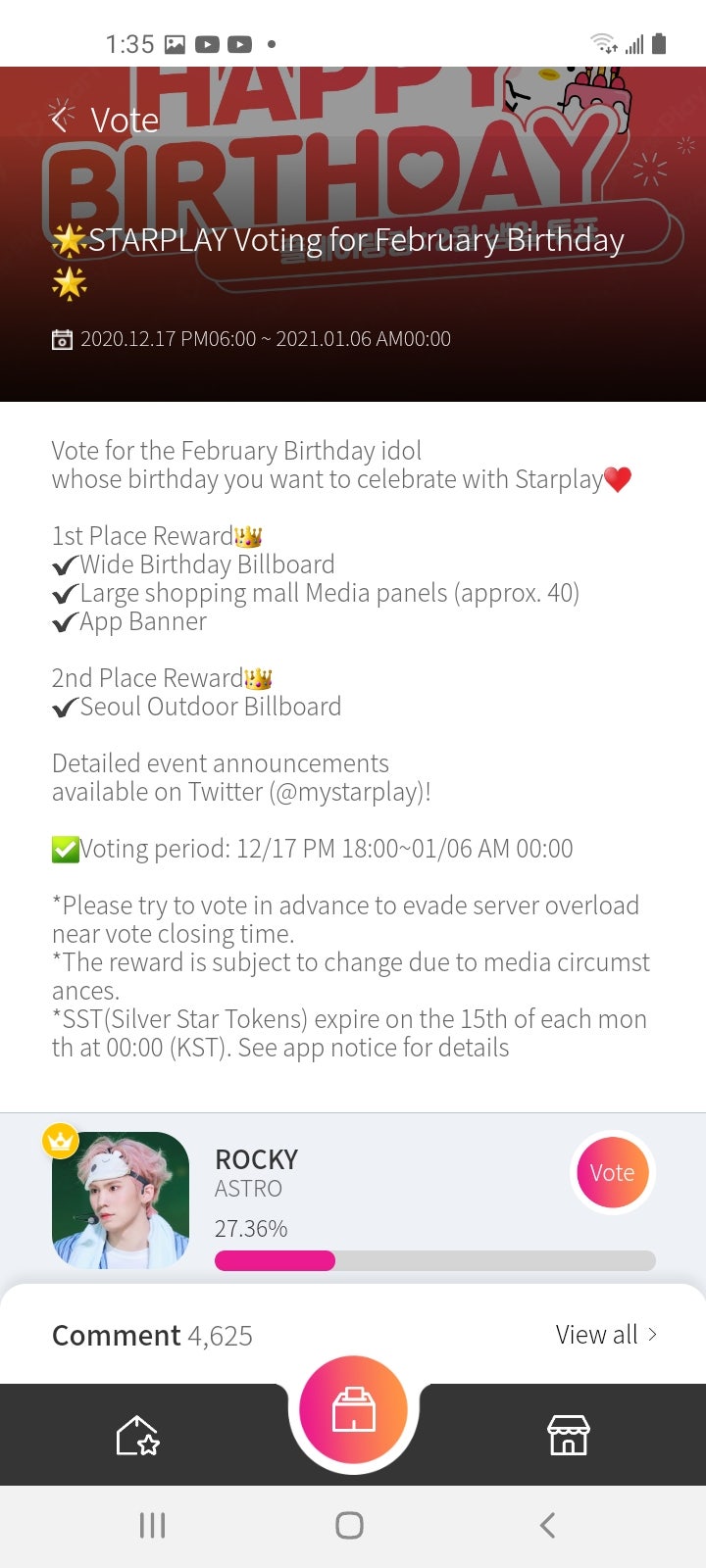Vote for ROCKY of ASTRO
This screenshot has width=706, height=1568.
612,1172
